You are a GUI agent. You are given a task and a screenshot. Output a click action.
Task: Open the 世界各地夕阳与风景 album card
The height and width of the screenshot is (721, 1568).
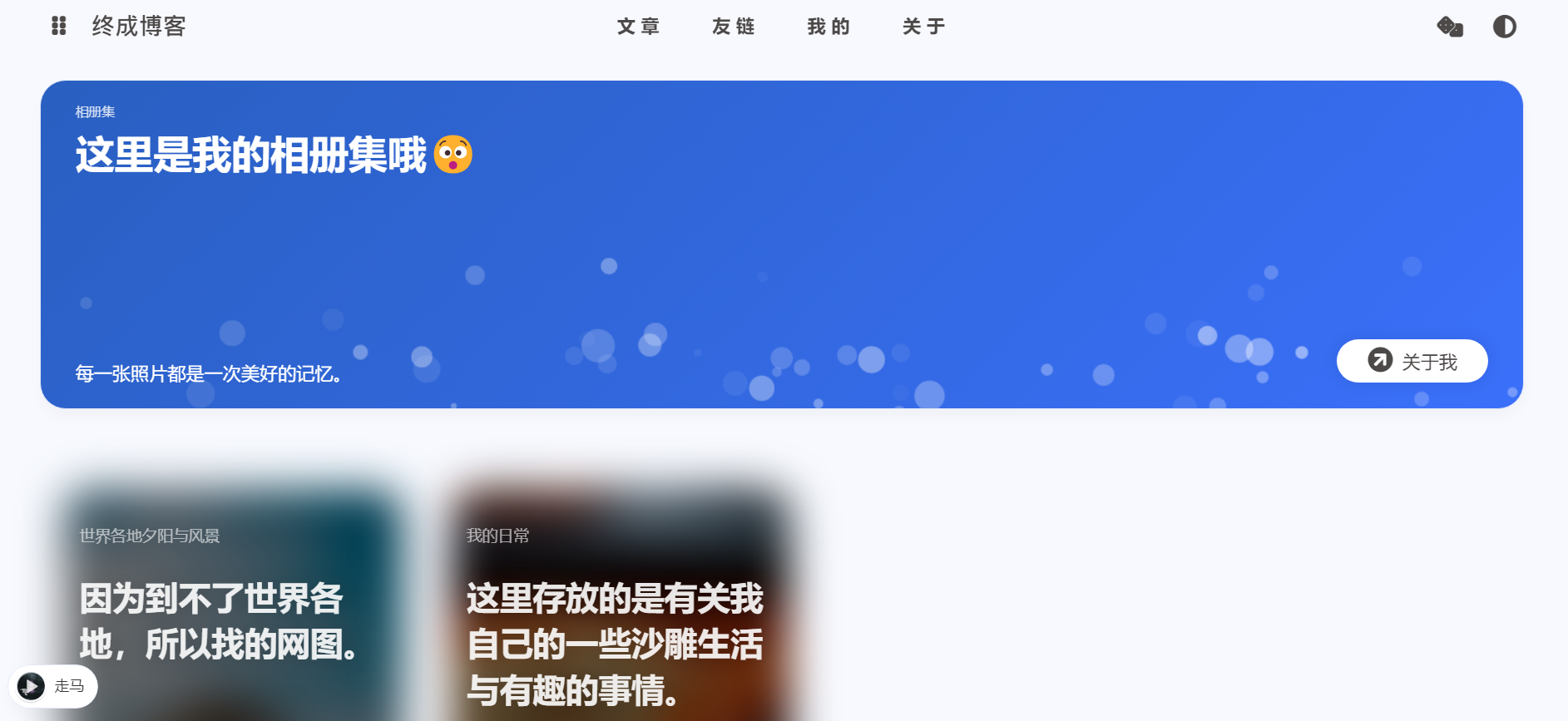(229, 607)
